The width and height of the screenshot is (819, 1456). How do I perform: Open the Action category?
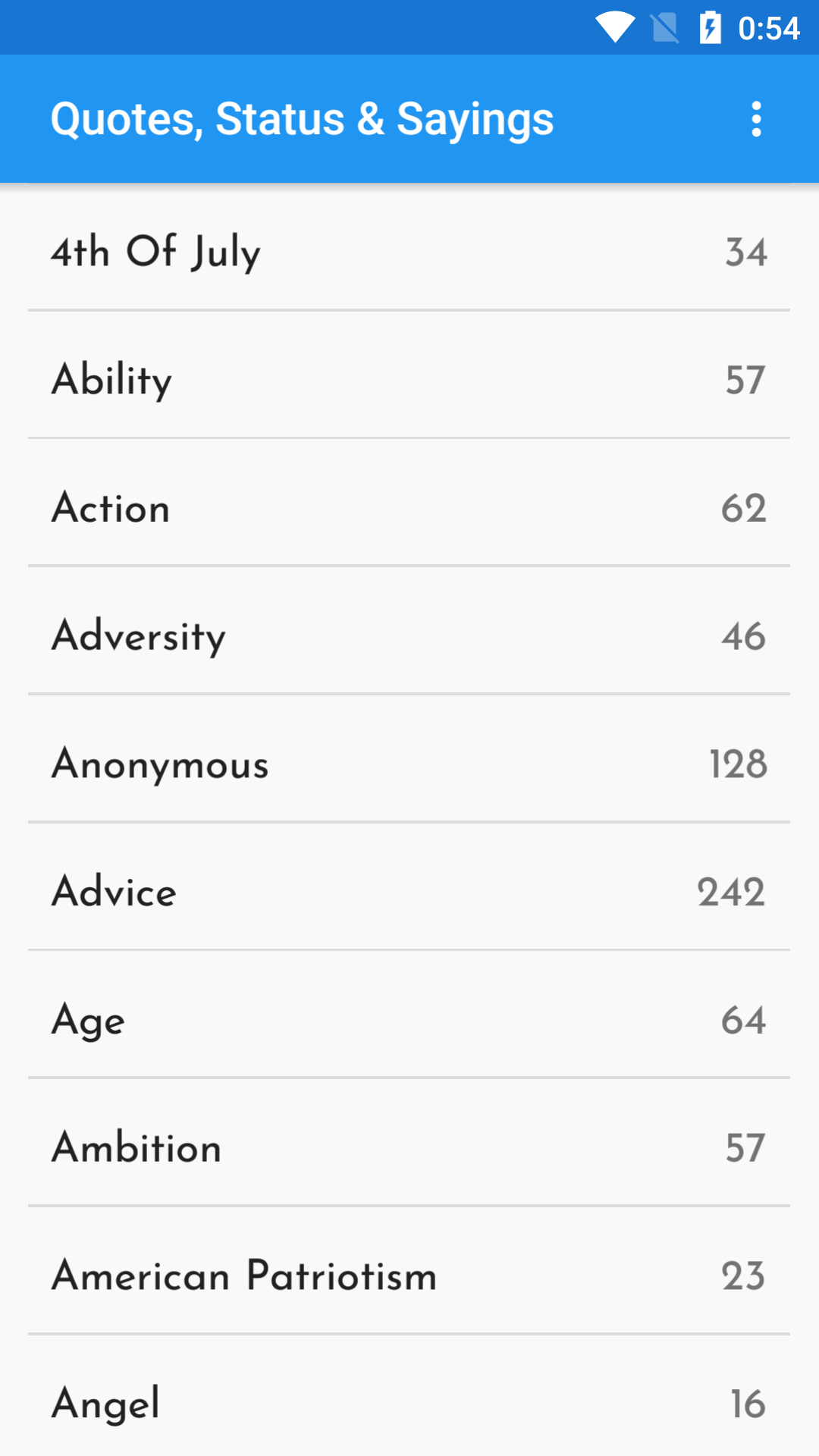coord(409,507)
